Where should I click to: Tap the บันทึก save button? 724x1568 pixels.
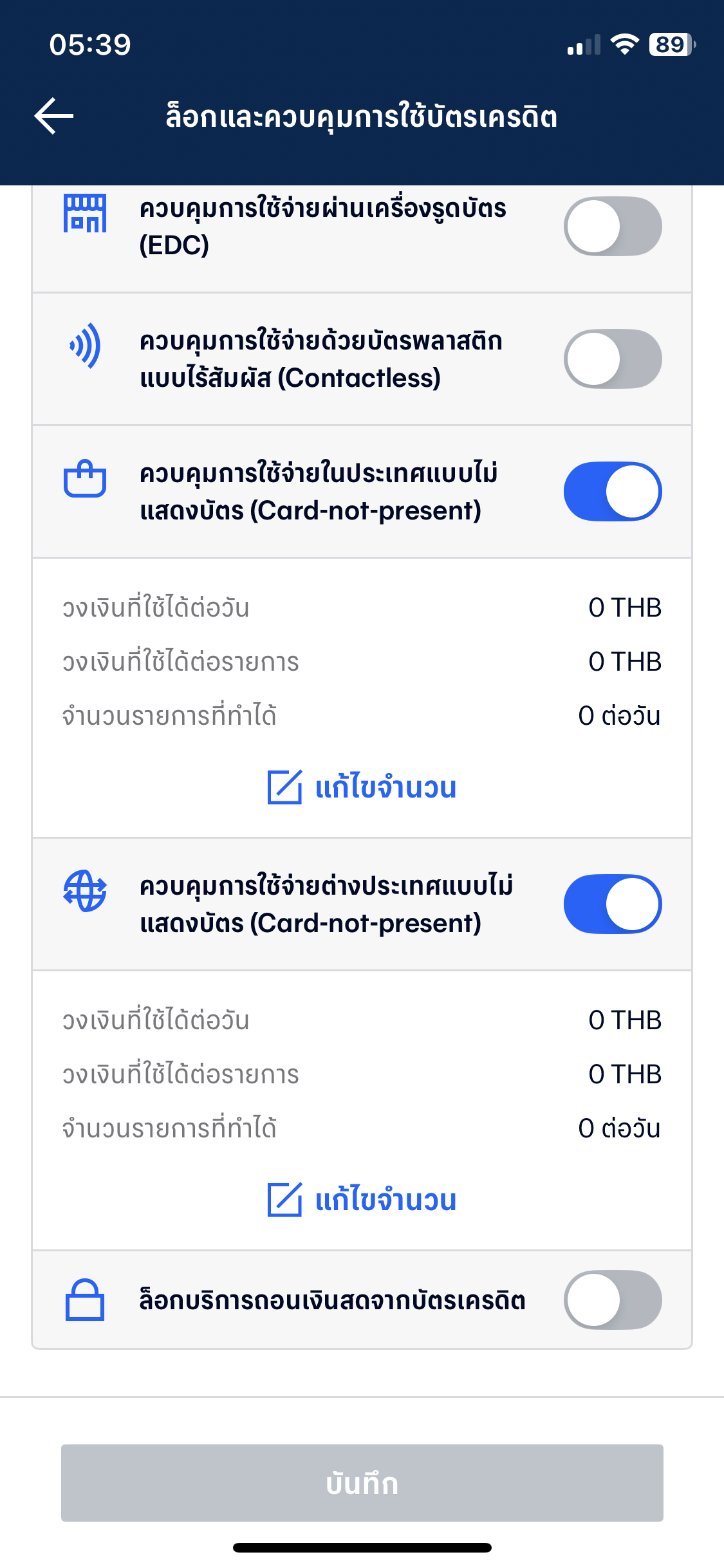coord(362,1483)
